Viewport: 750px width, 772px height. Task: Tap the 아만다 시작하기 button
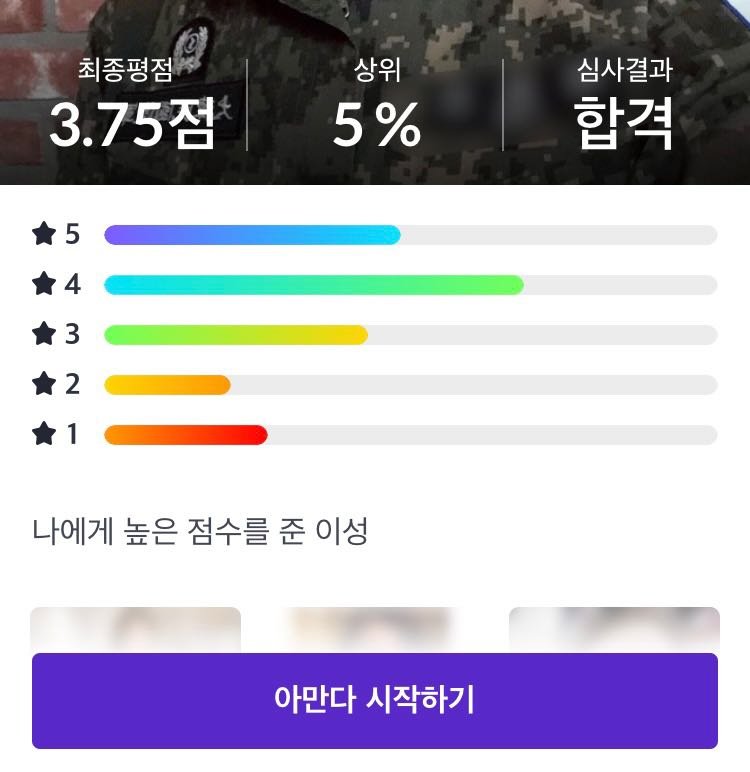coord(374,700)
